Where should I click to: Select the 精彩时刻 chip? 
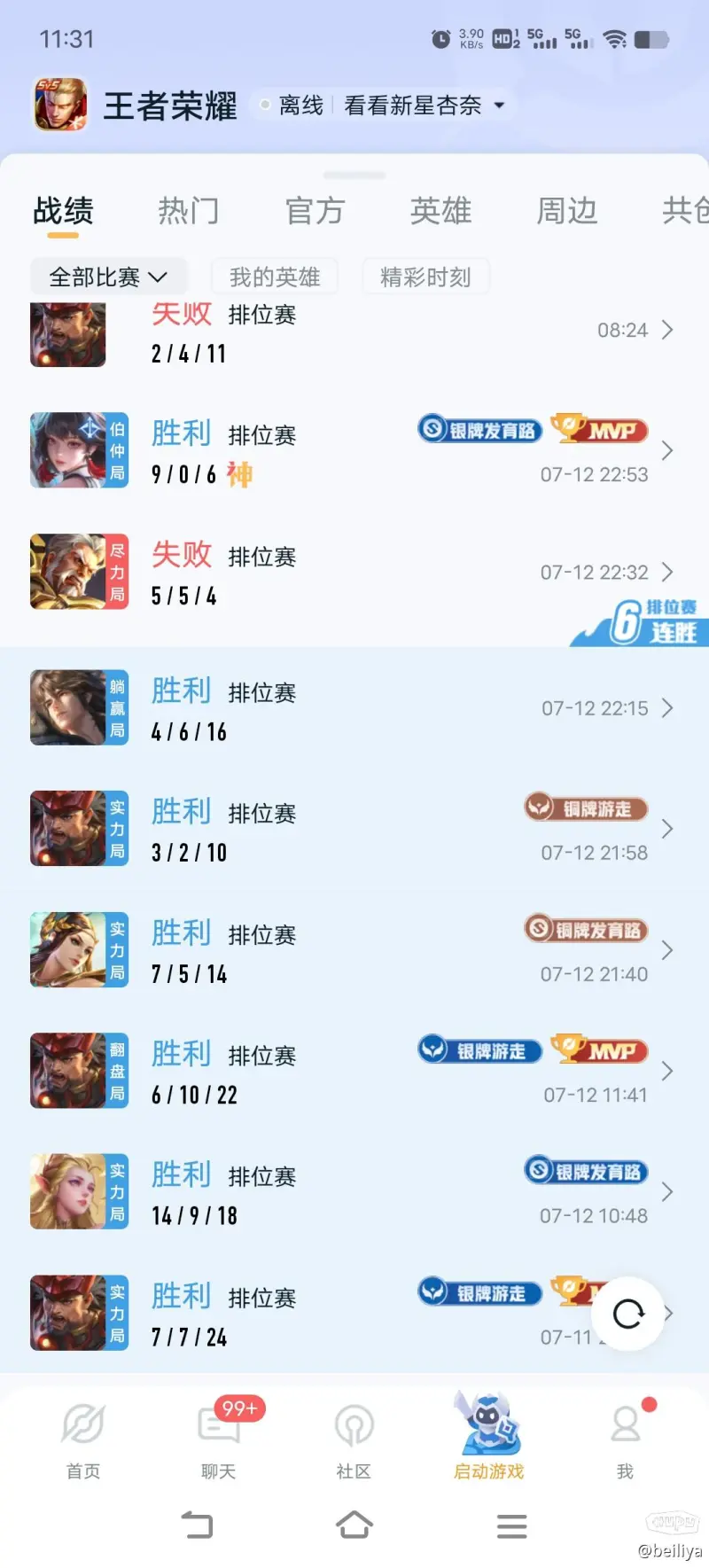425,277
